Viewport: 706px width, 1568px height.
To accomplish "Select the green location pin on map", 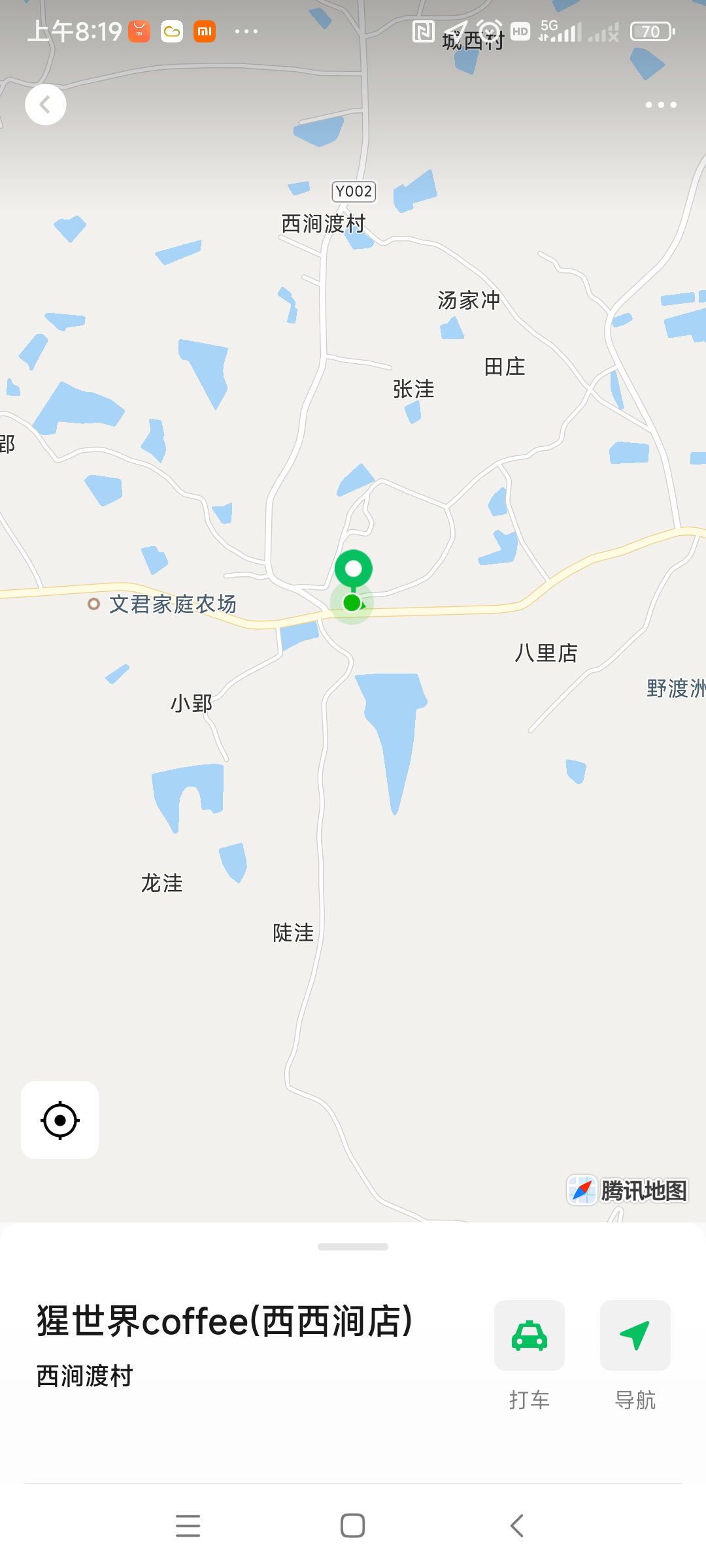I will 353,570.
